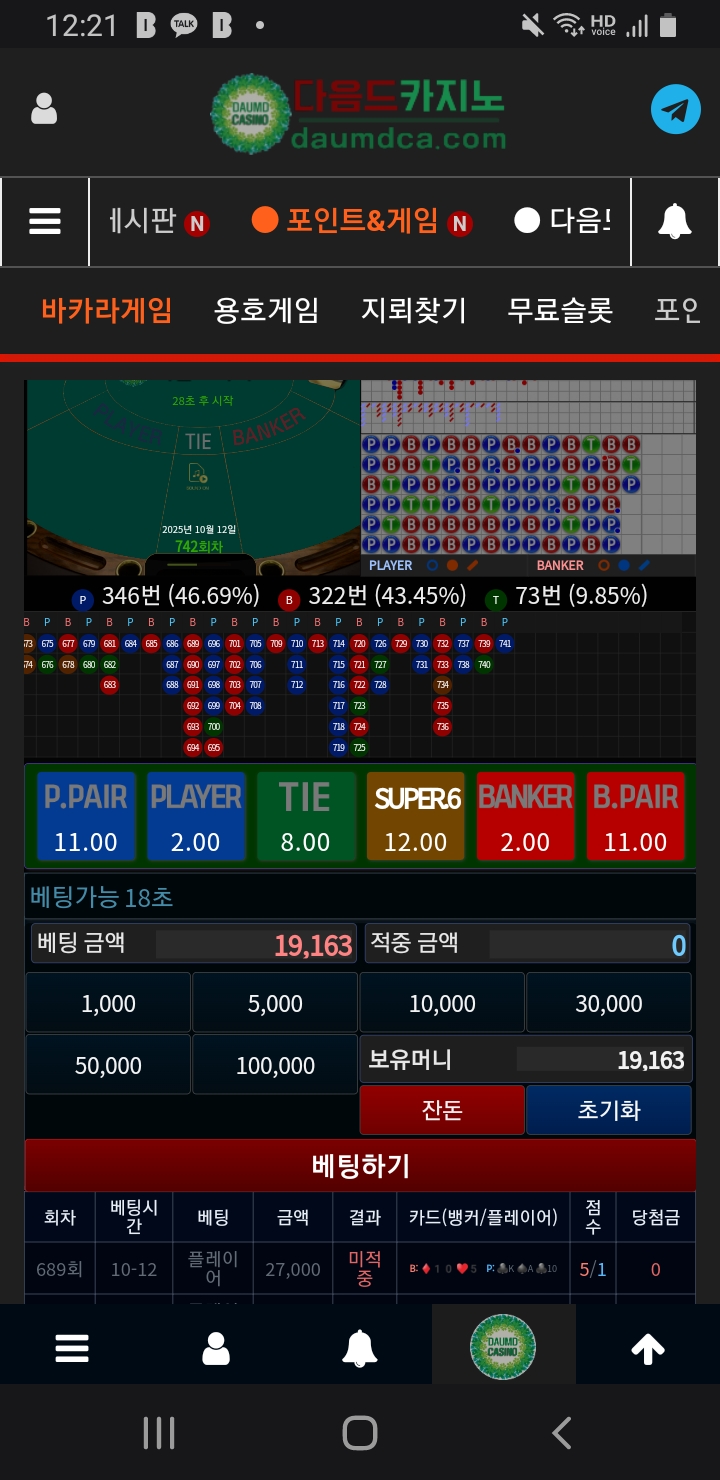Bet on BANKER 2.00
Screen dimensions: 720x1480
click(x=525, y=817)
